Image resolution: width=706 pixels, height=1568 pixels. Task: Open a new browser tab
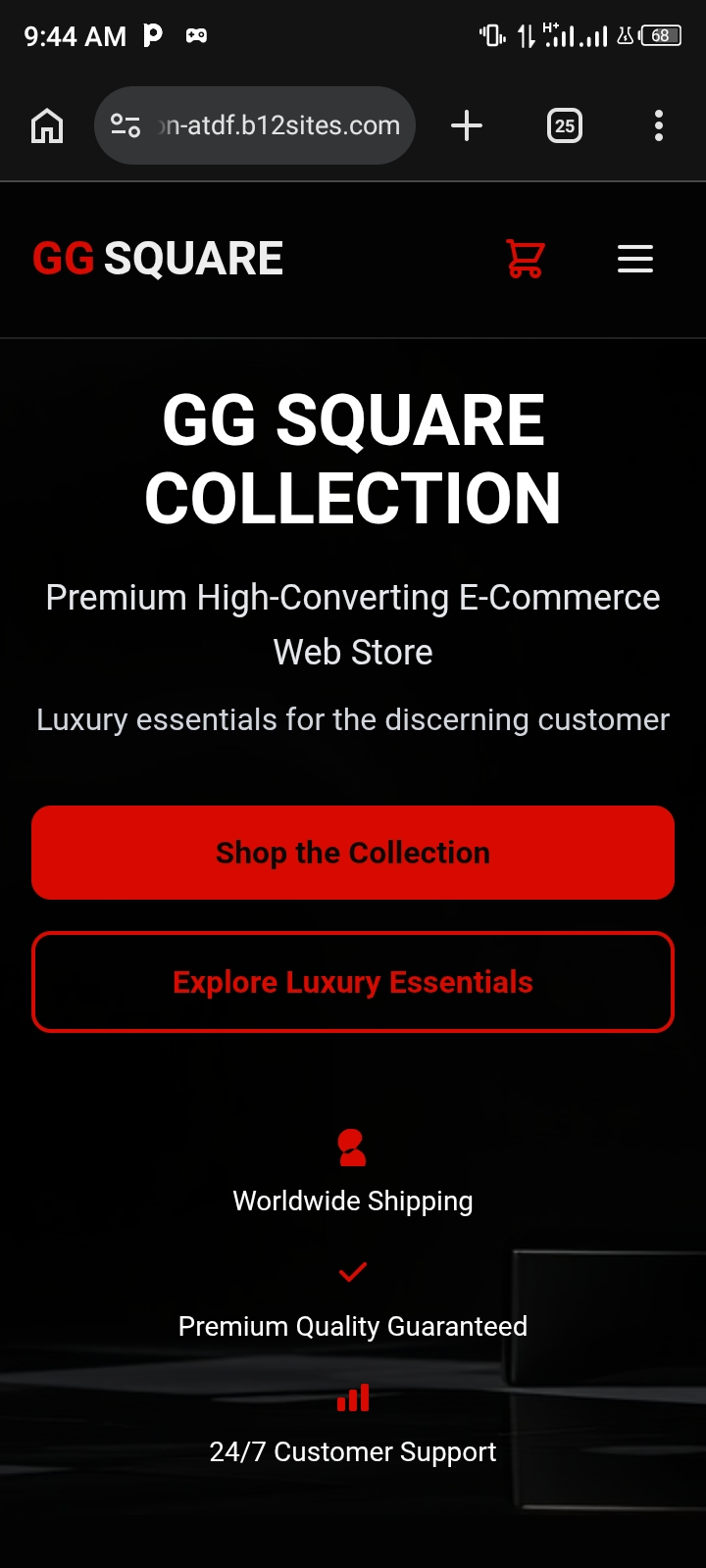click(x=467, y=125)
